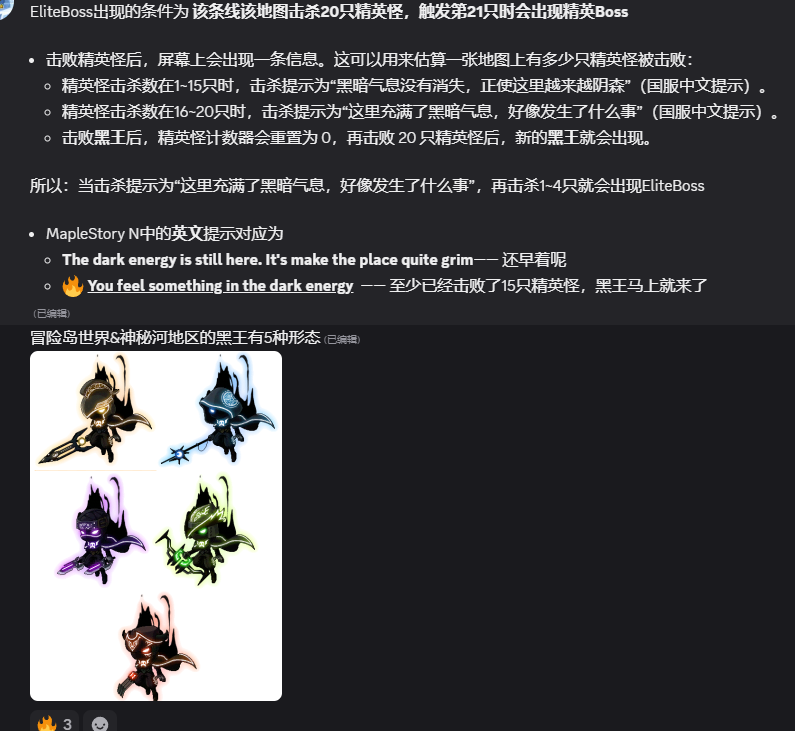Viewport: 795px width, 731px height.
Task: Tap the fire reaction with count 3
Action: [x=54, y=722]
